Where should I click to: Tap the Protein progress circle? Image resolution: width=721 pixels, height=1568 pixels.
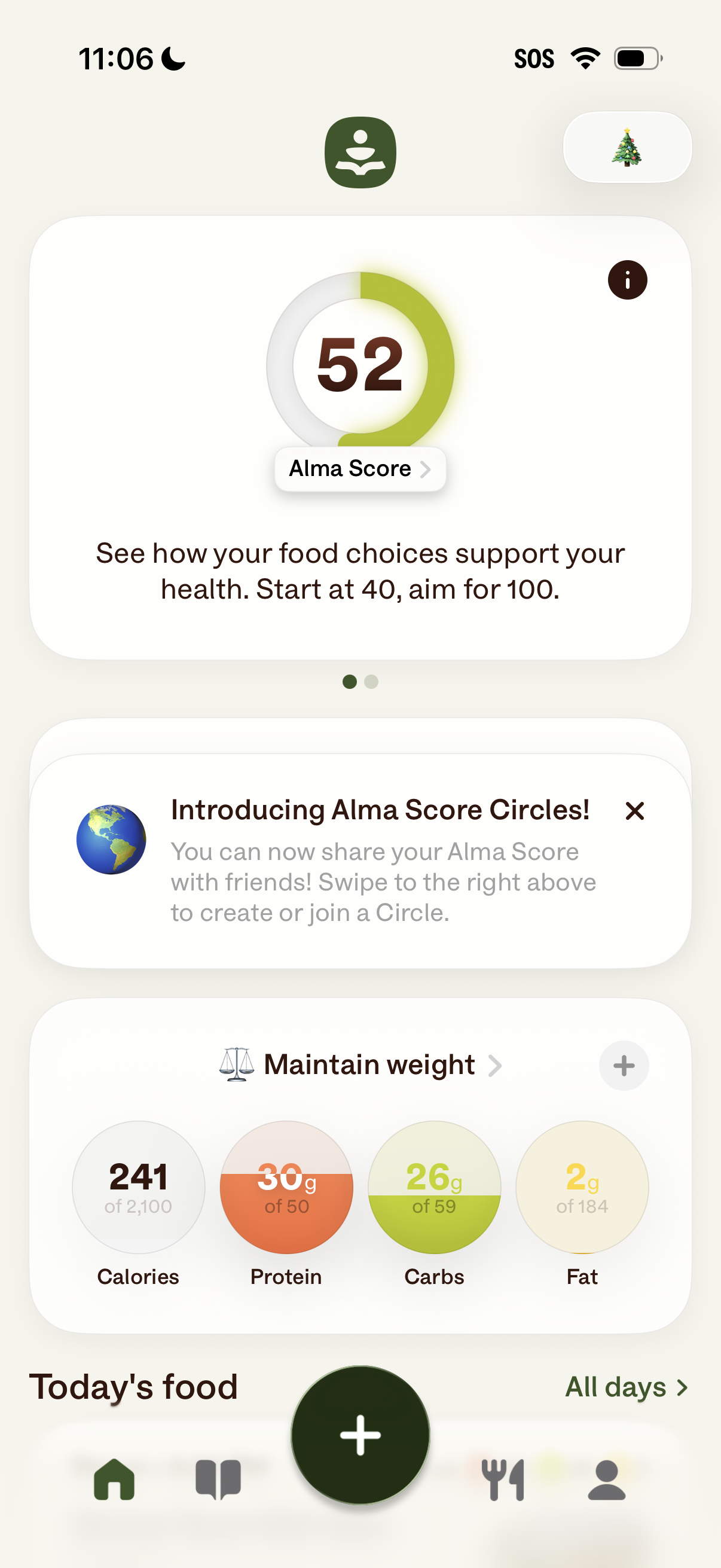[286, 1187]
